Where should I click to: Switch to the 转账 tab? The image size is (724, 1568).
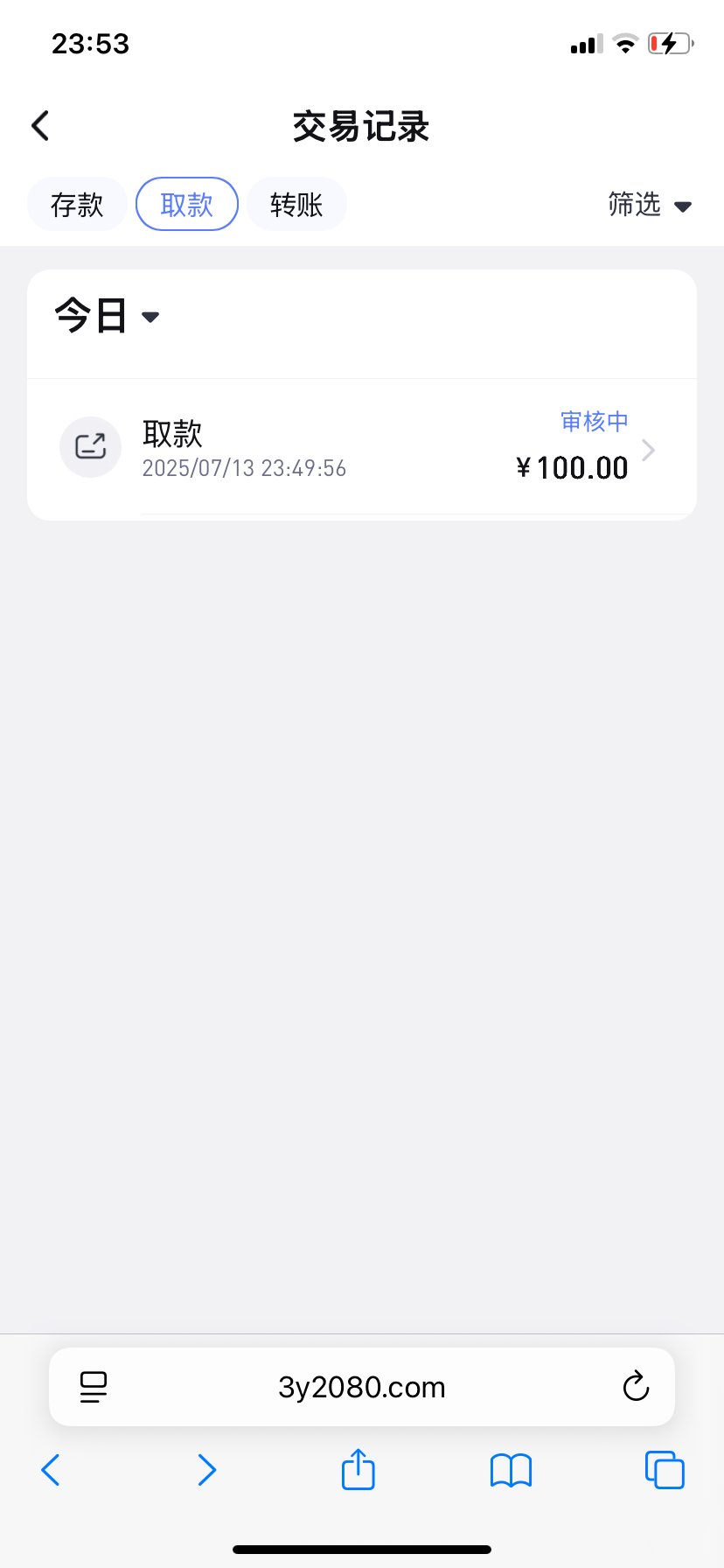[296, 205]
